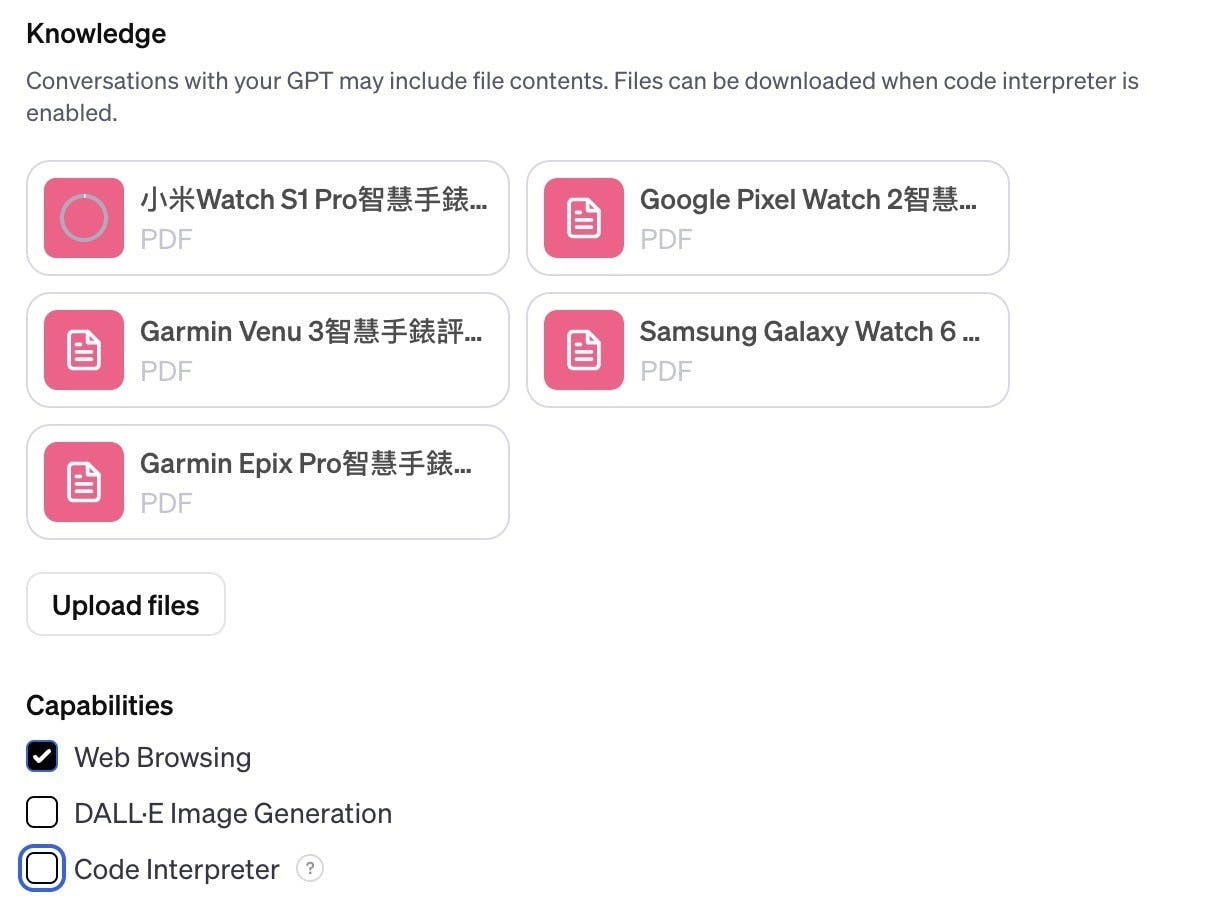Uncheck the Web Browsing checkbox
This screenshot has height=916, width=1230.
pos(42,757)
